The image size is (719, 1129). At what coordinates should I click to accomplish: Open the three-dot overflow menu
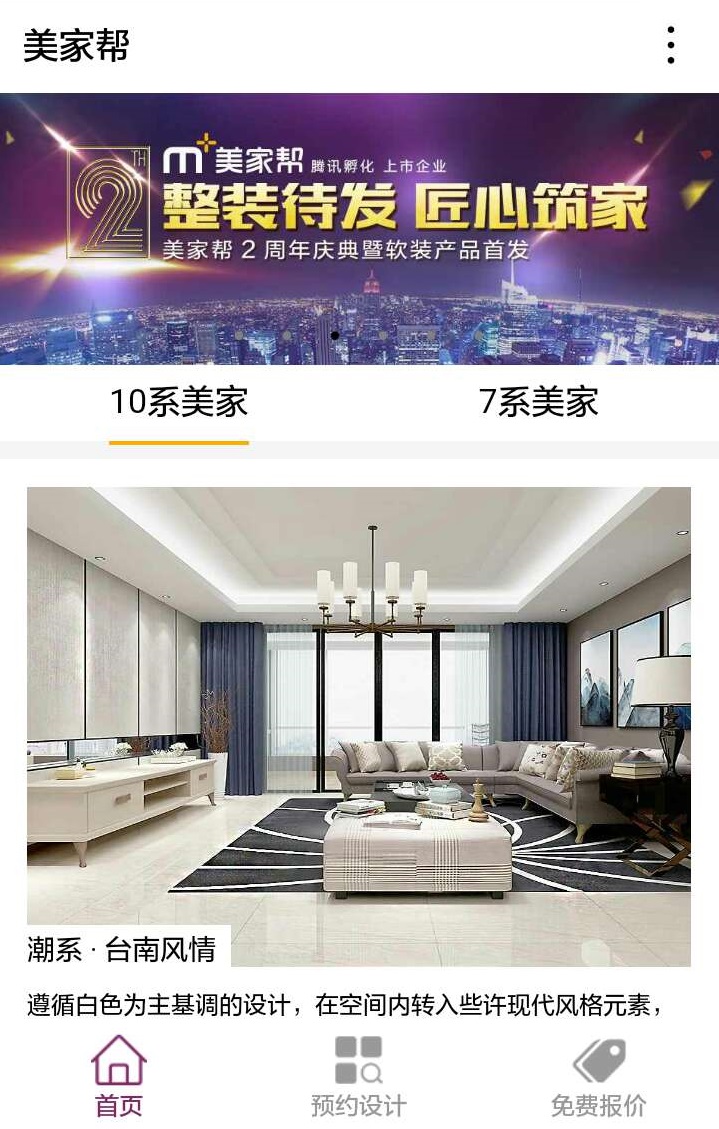pyautogui.click(x=670, y=45)
